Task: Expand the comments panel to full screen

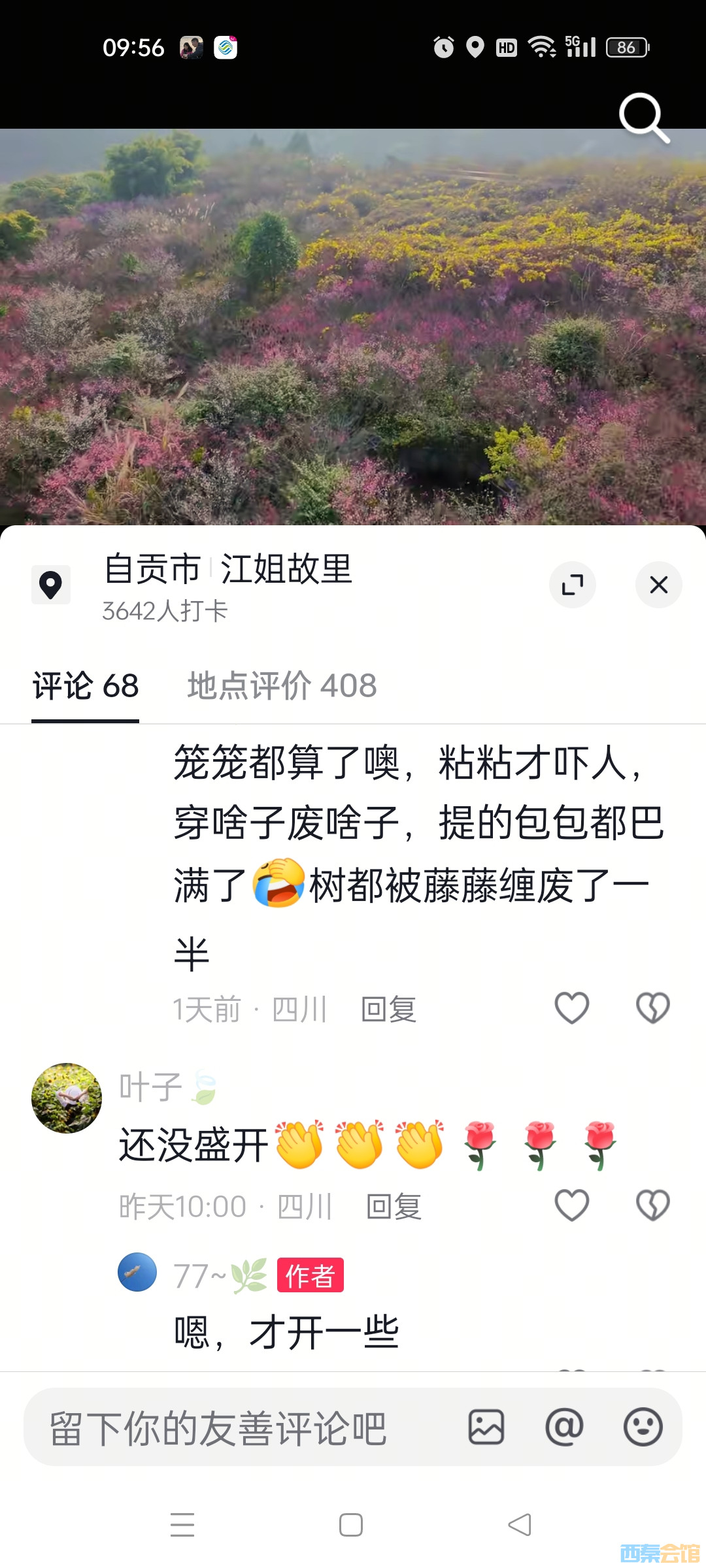Action: coord(572,585)
